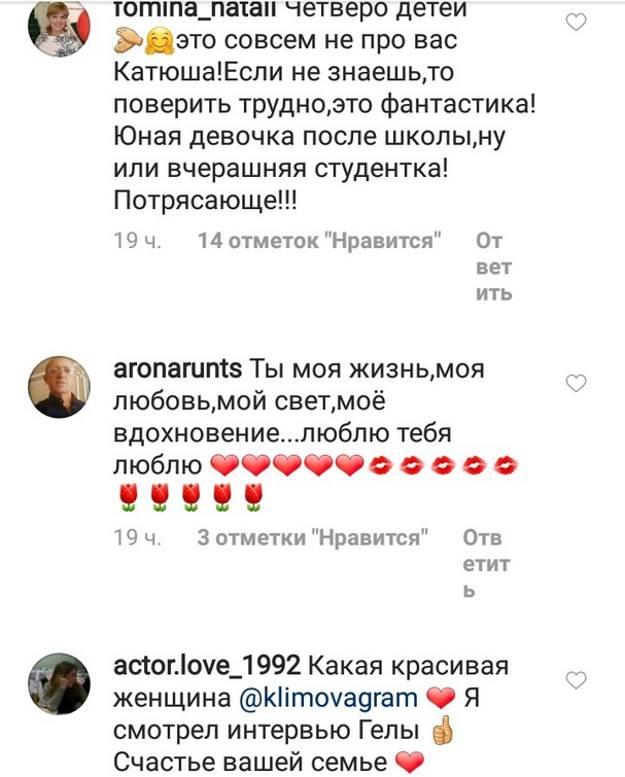Tap the actor.love_1992 username
Screen dimensions: 625x777
coord(206,665)
